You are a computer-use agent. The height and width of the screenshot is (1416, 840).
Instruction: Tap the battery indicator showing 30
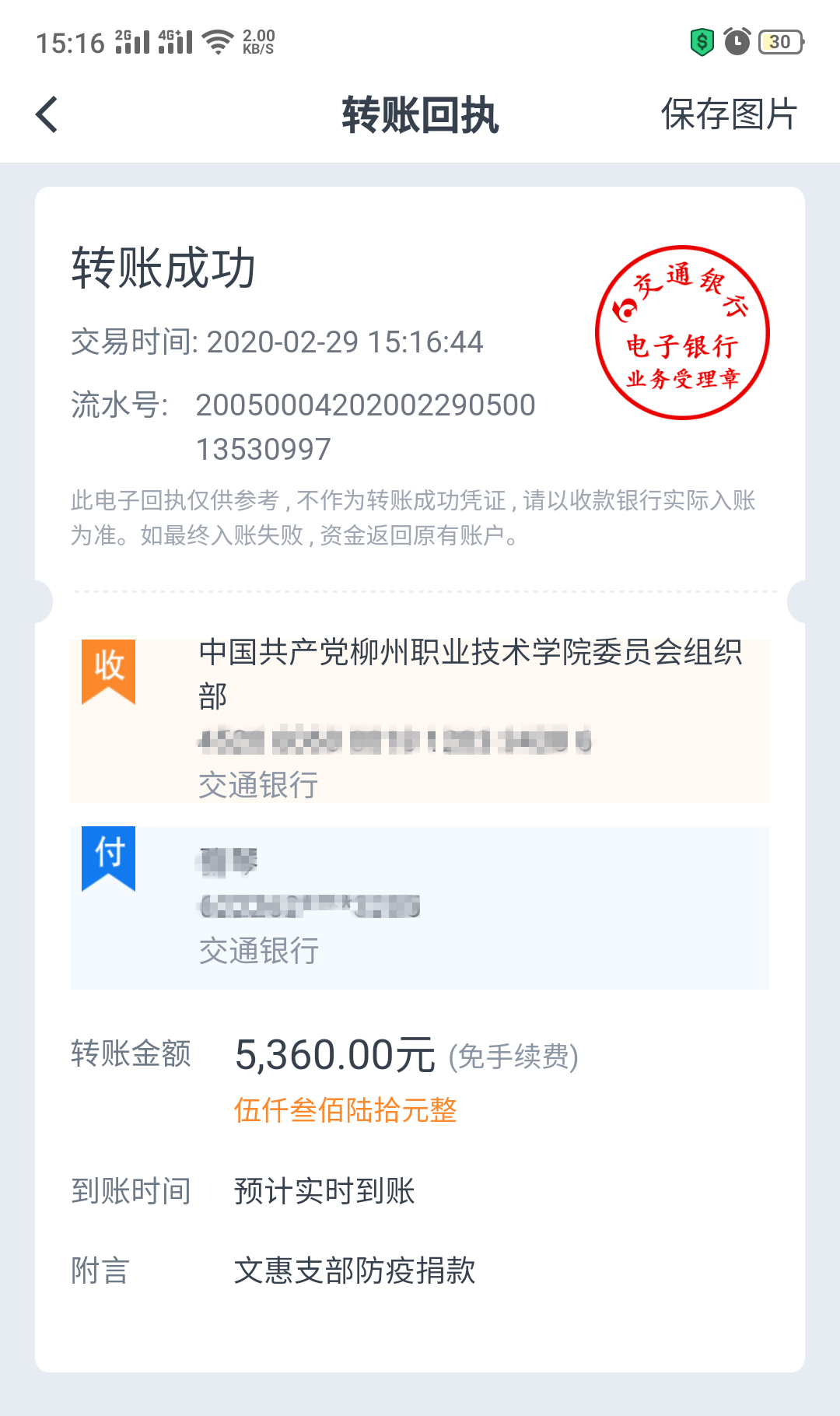click(781, 40)
